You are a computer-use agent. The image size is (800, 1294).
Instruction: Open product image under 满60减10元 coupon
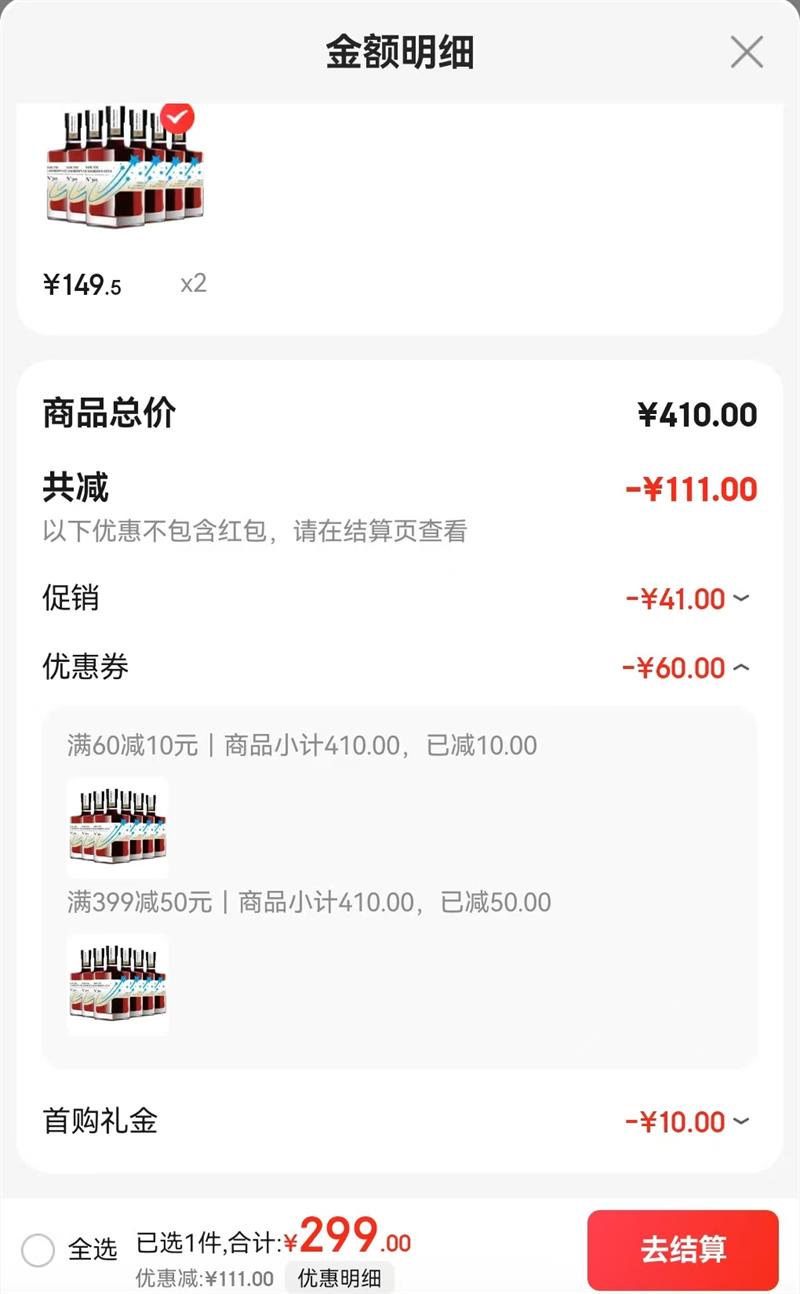[117, 827]
